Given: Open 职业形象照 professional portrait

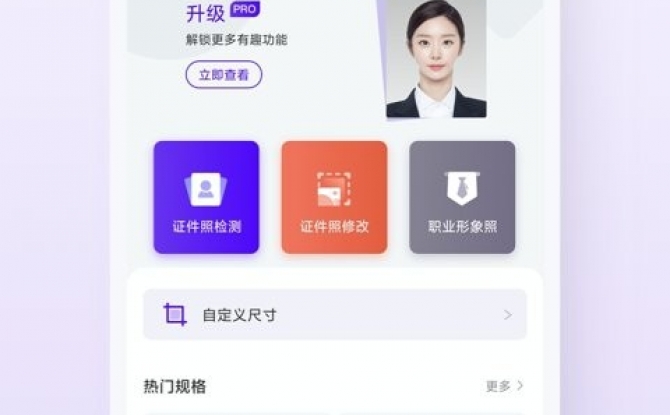Looking at the screenshot, I should tap(462, 197).
